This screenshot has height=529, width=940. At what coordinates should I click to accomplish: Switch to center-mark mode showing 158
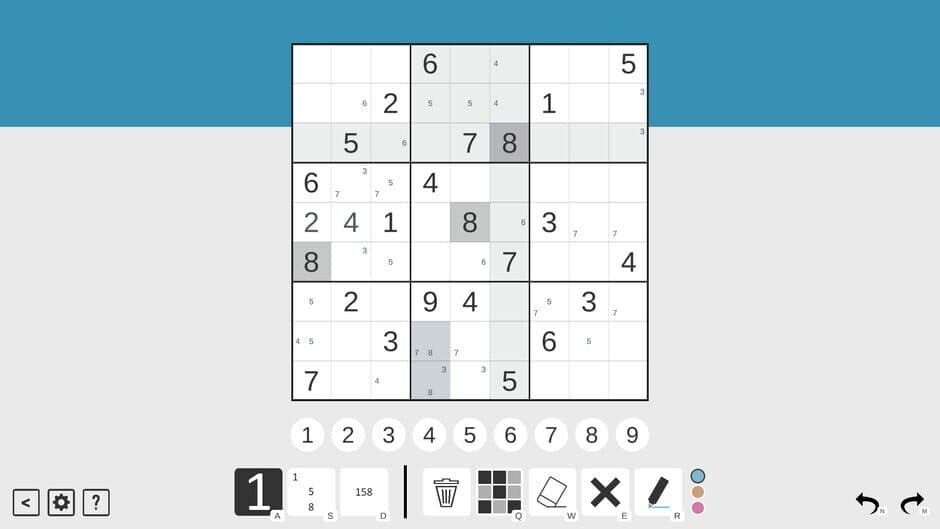coord(364,492)
